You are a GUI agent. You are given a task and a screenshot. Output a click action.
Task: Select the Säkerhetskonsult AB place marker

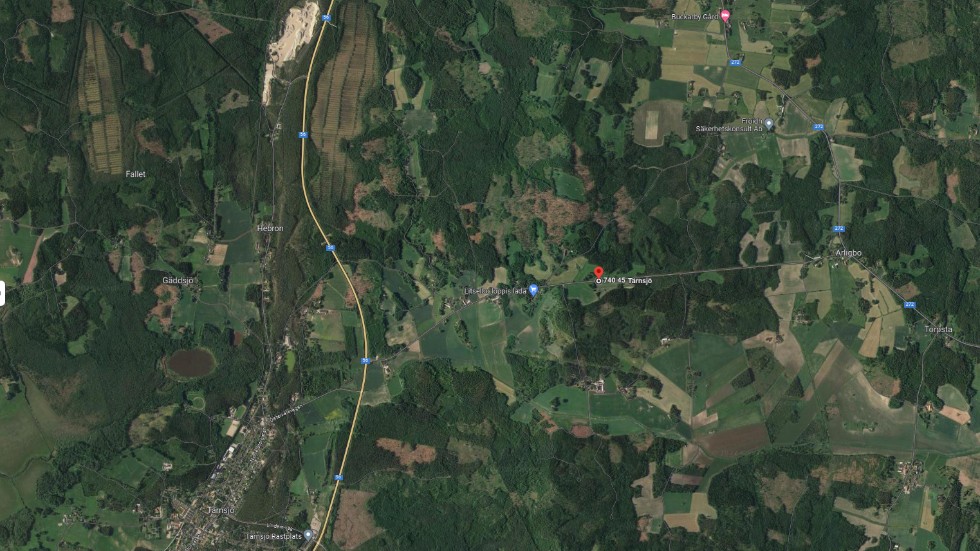pyautogui.click(x=769, y=124)
